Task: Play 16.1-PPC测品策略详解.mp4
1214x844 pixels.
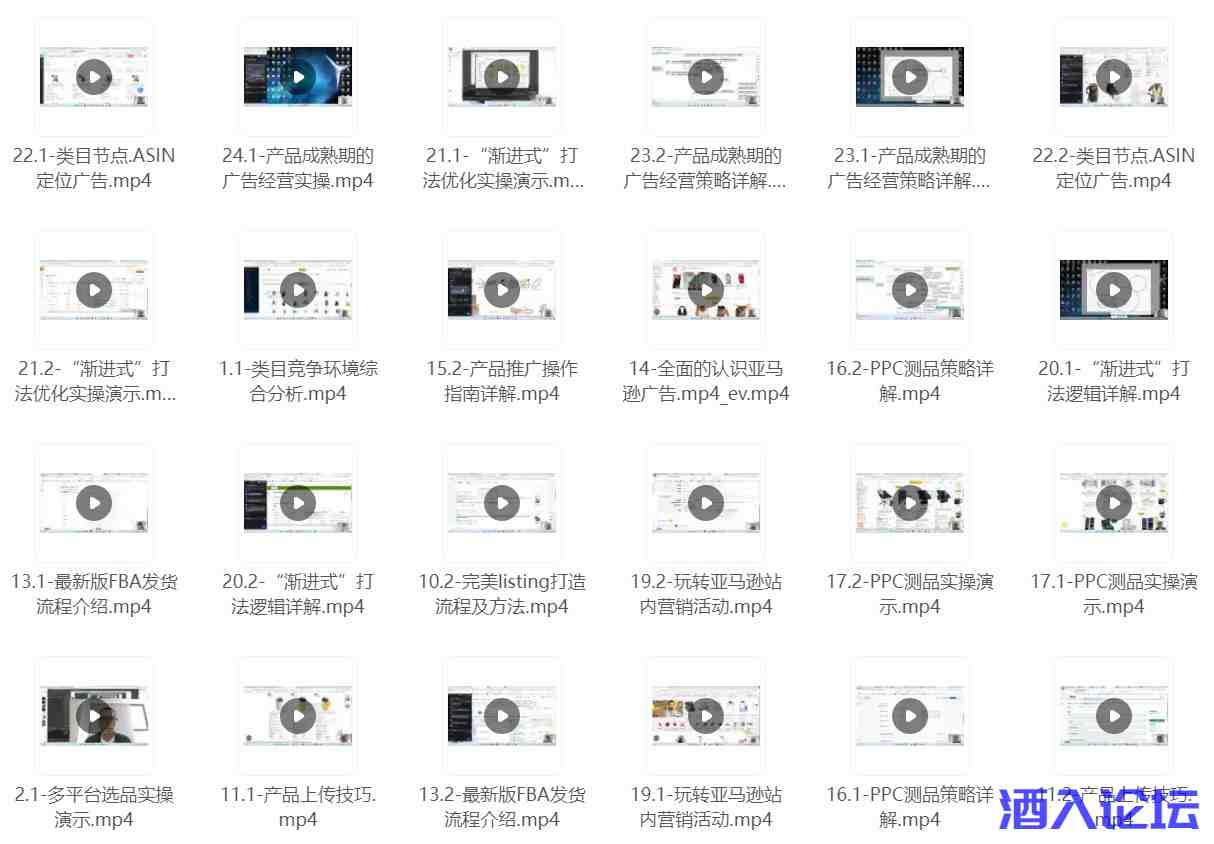Action: [x=910, y=716]
